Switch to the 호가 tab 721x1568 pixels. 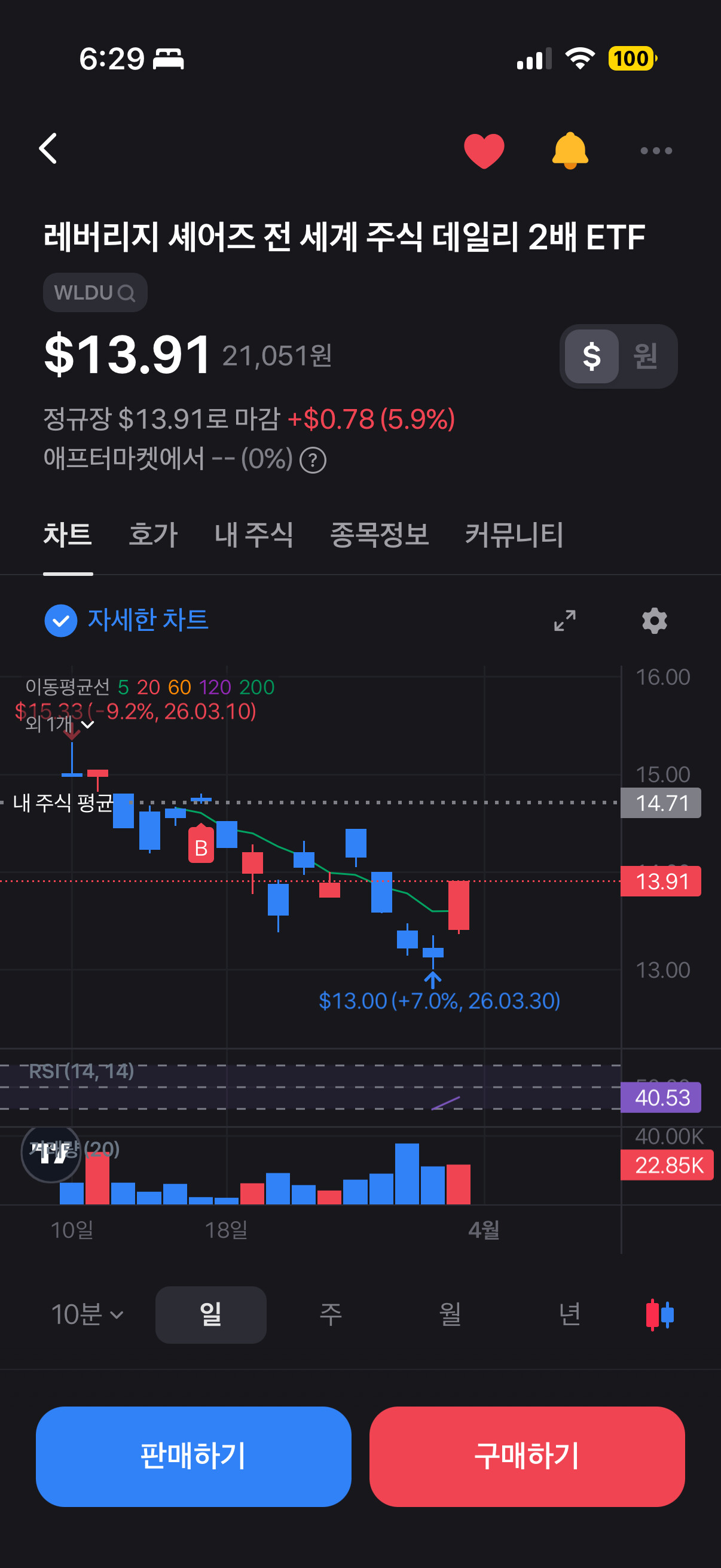pos(152,535)
